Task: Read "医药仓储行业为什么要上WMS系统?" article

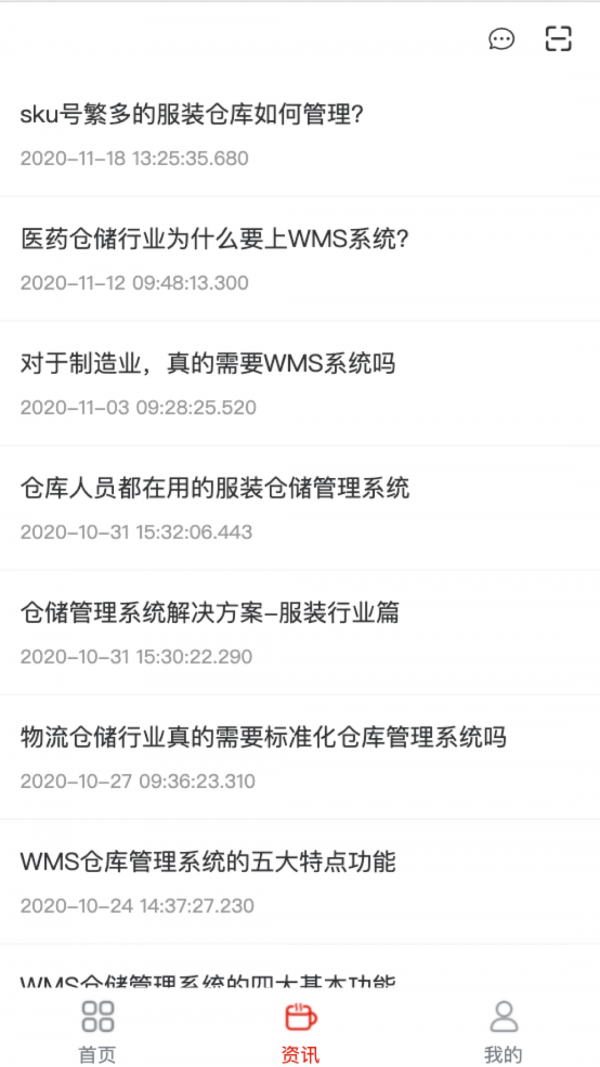Action: tap(215, 239)
